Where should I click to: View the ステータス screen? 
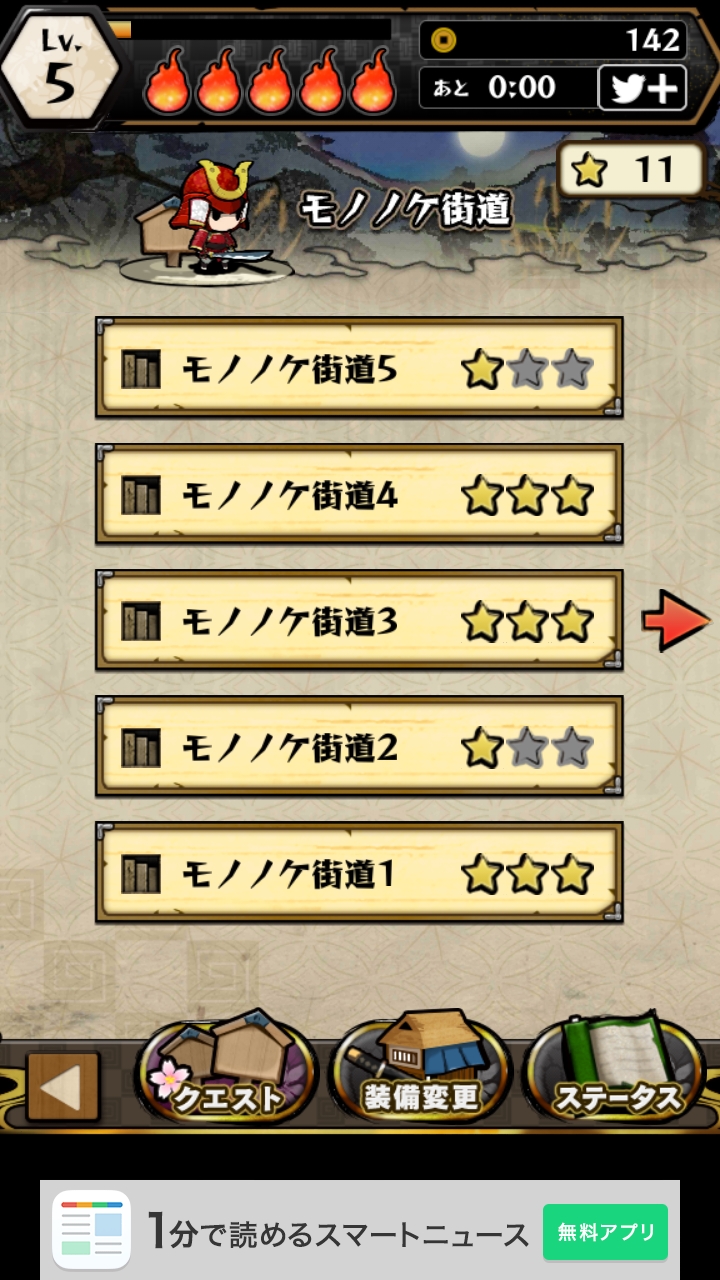[615, 1072]
